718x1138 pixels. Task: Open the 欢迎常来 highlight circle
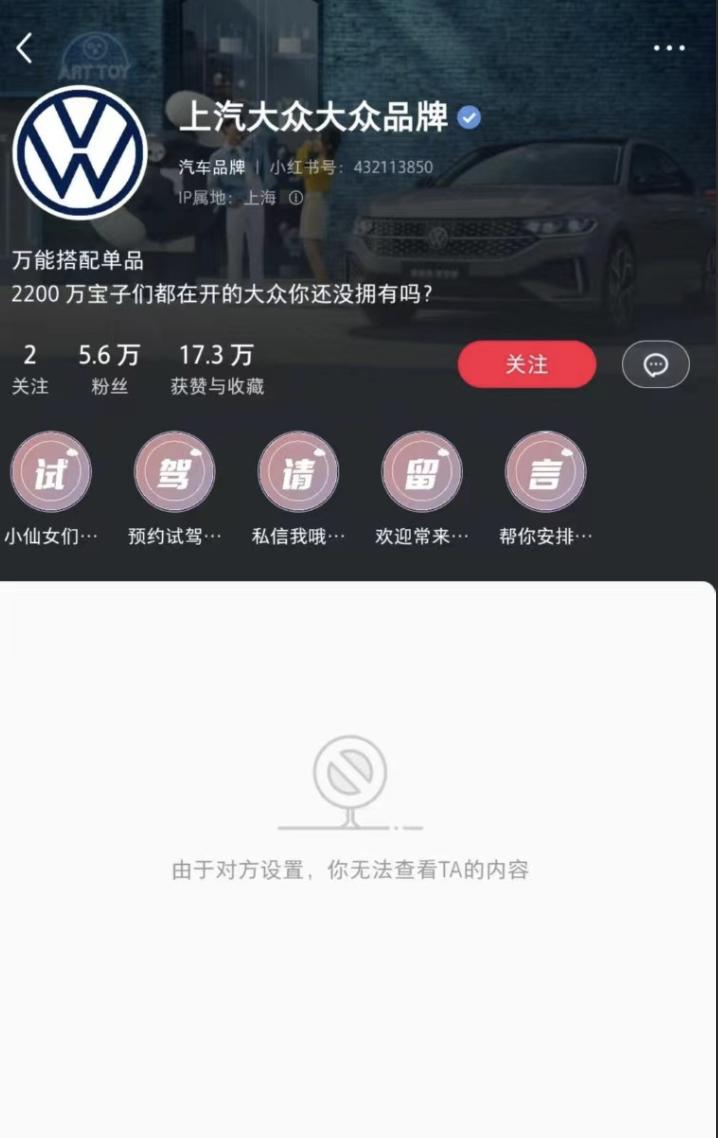422,472
